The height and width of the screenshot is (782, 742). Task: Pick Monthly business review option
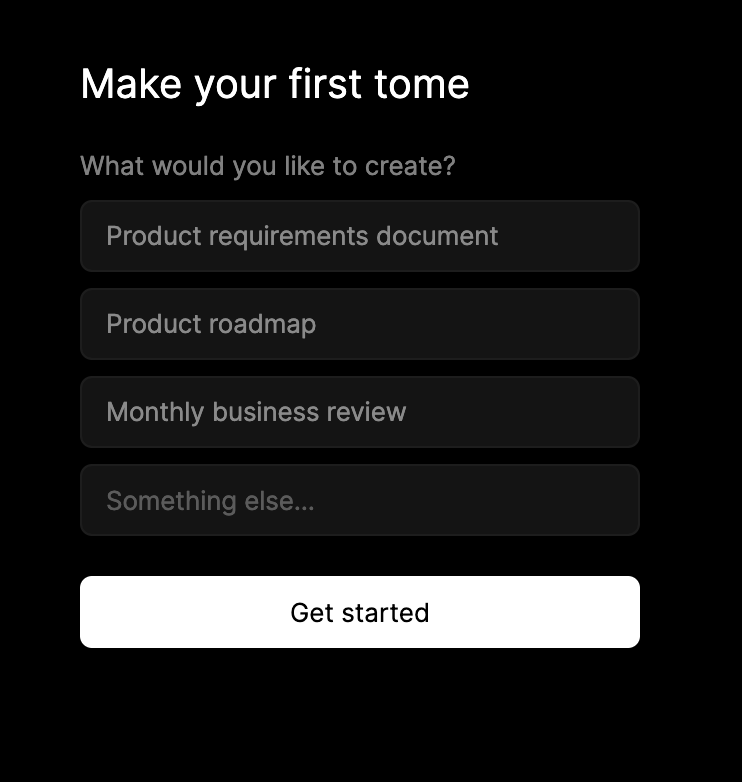(359, 412)
